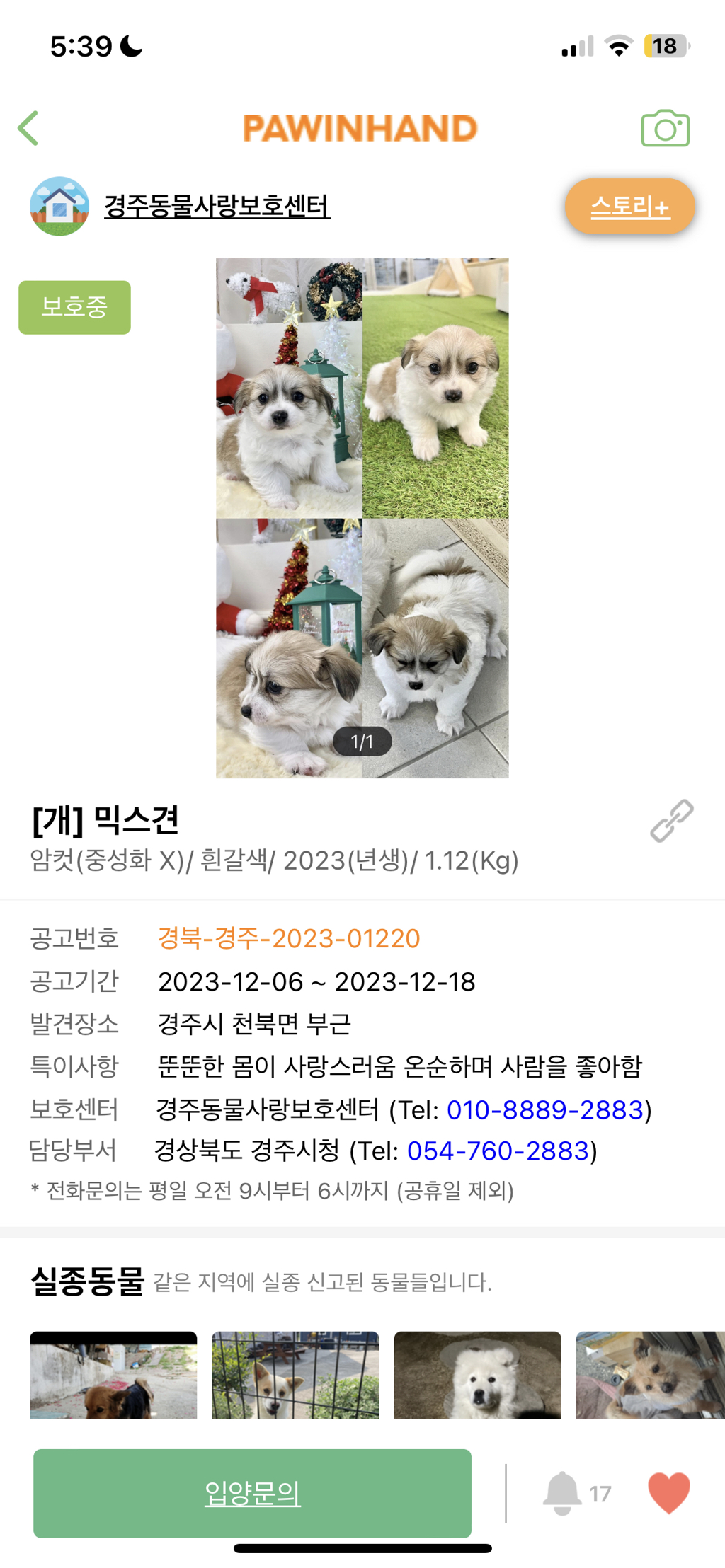The height and width of the screenshot is (1568, 725).
Task: Toggle the red heart favorite
Action: point(668,1492)
